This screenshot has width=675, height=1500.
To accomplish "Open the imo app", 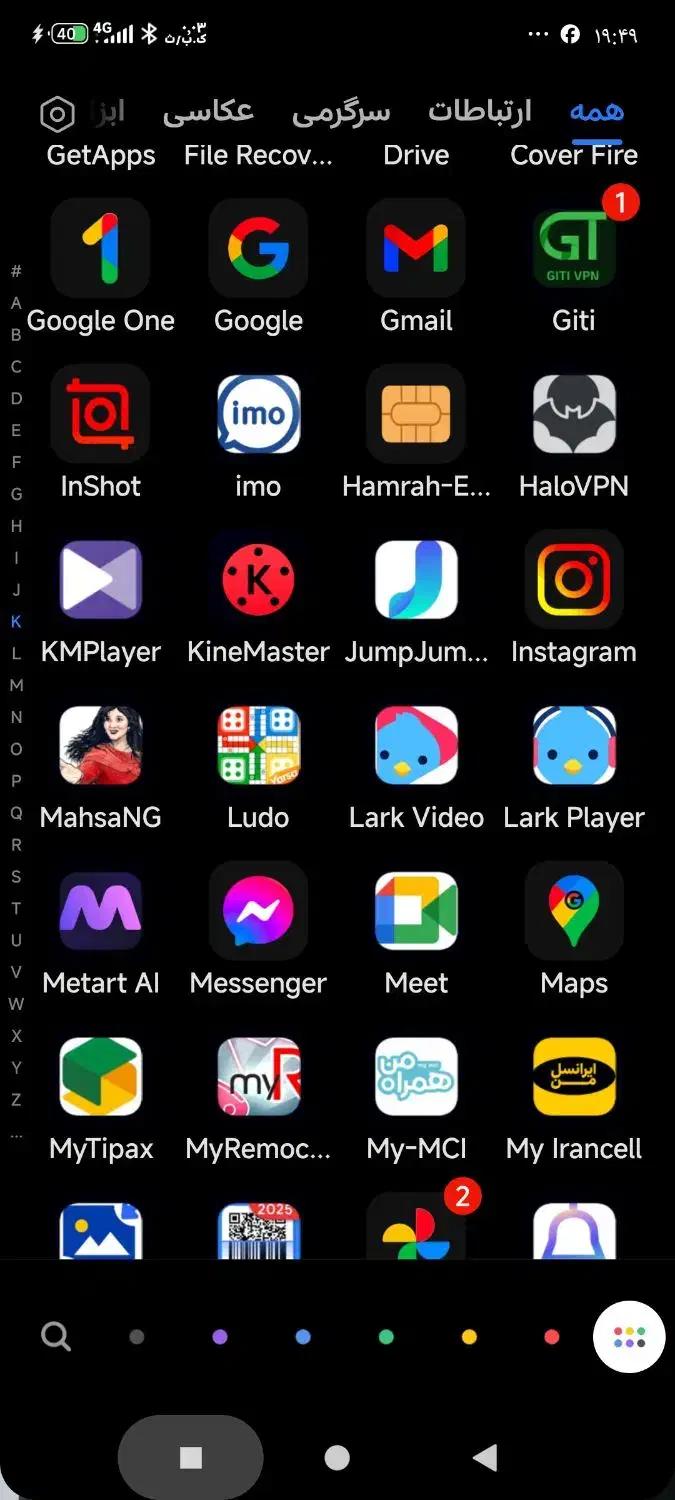I will pos(258,414).
